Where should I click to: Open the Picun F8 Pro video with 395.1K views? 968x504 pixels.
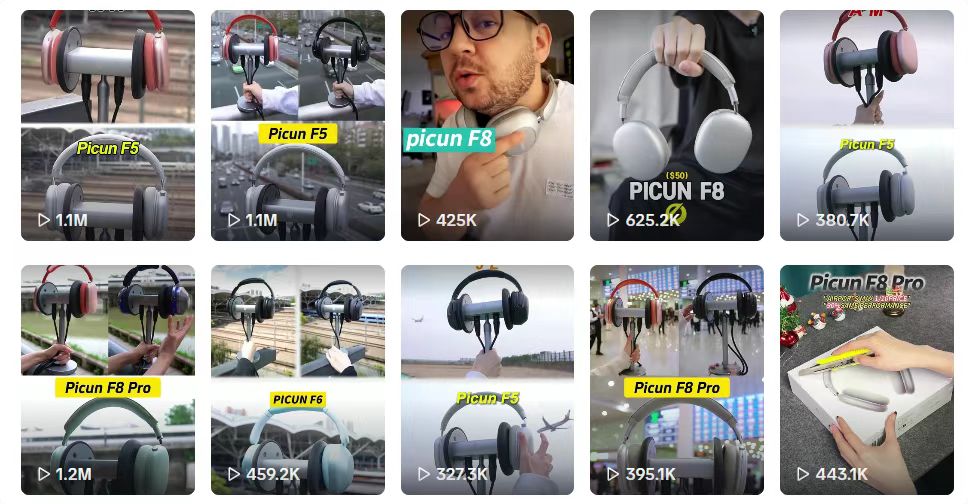676,380
